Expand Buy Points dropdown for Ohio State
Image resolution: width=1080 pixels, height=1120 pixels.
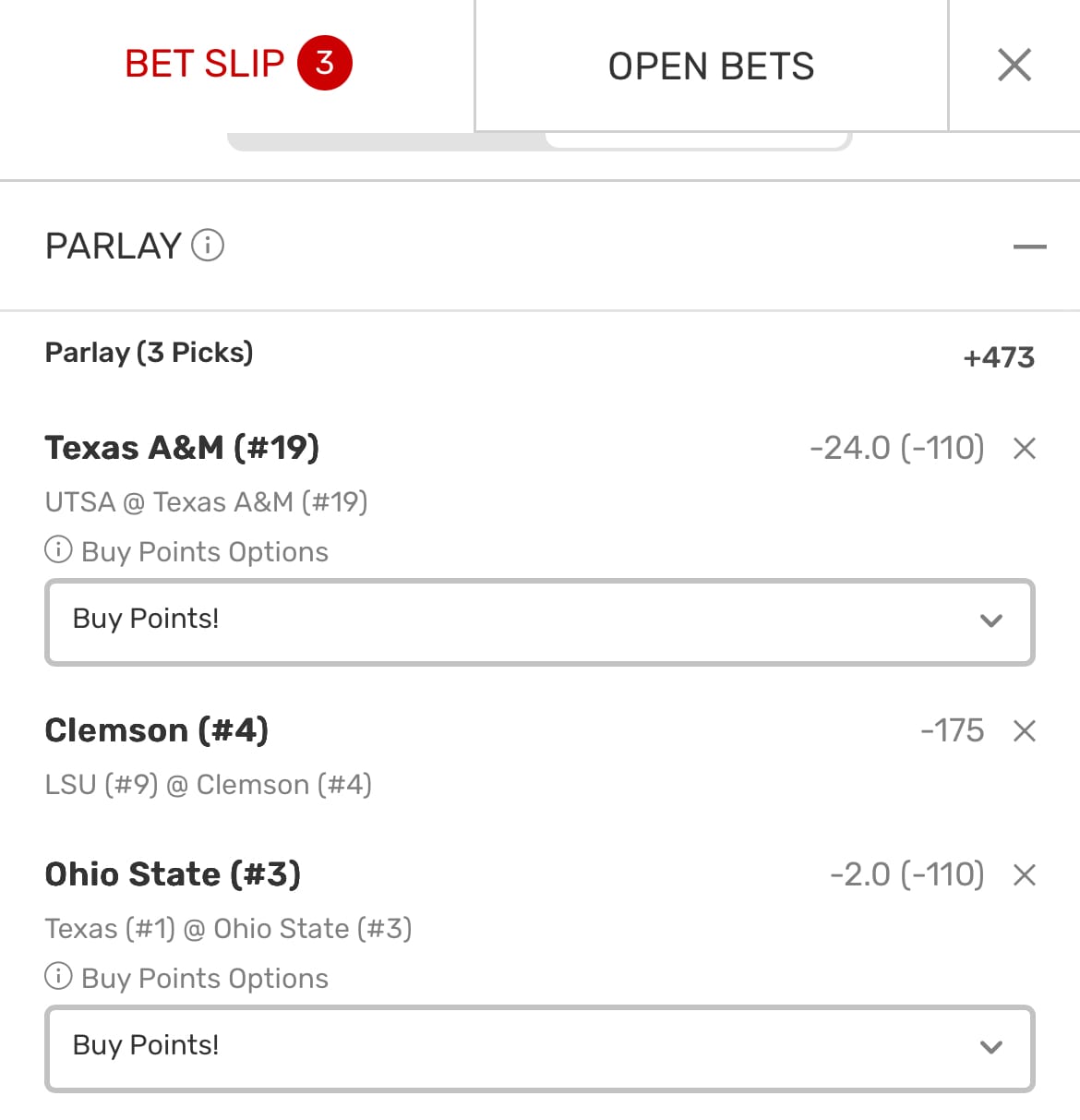pos(539,1048)
